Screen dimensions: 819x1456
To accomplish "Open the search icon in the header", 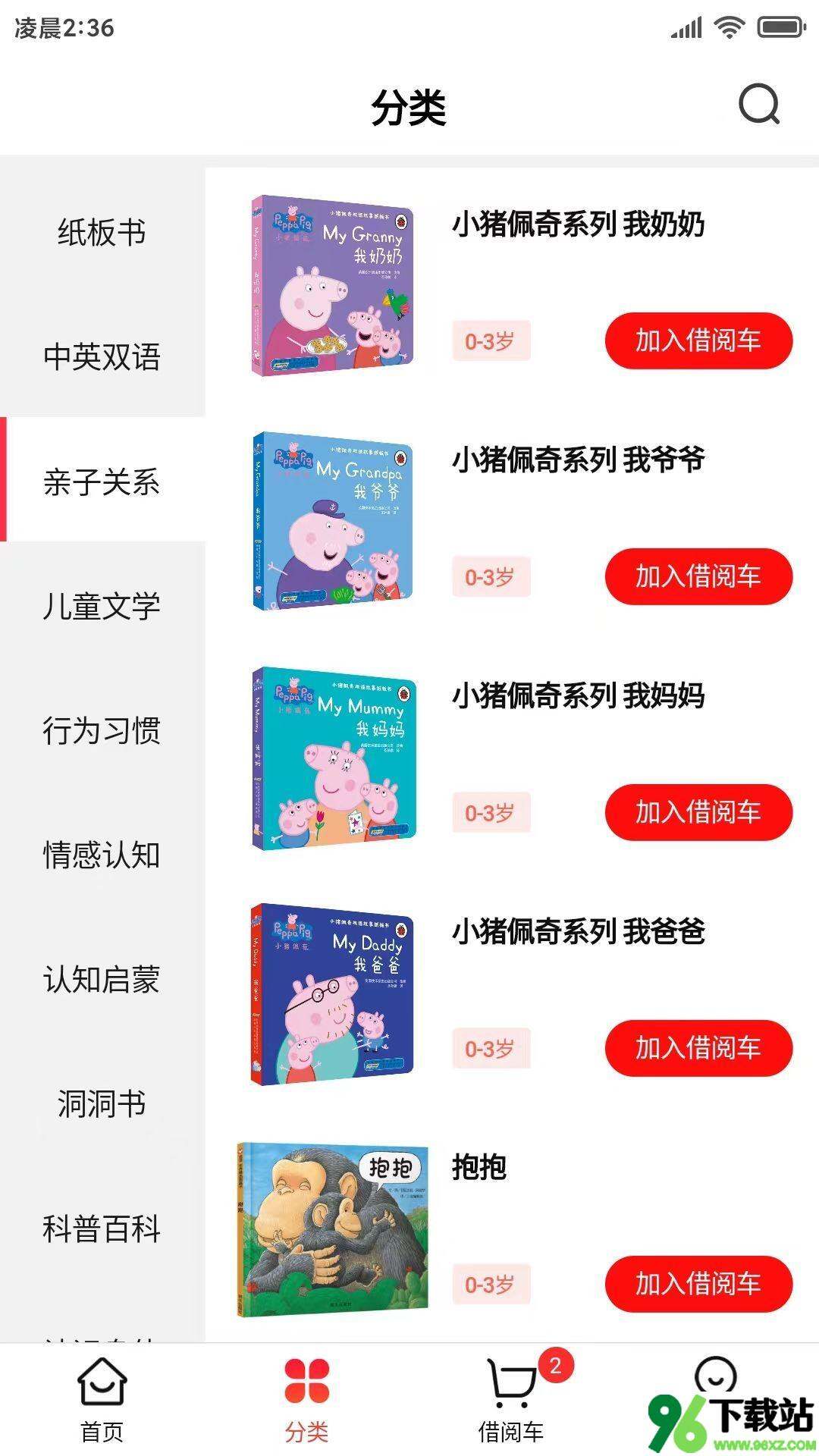I will [758, 105].
